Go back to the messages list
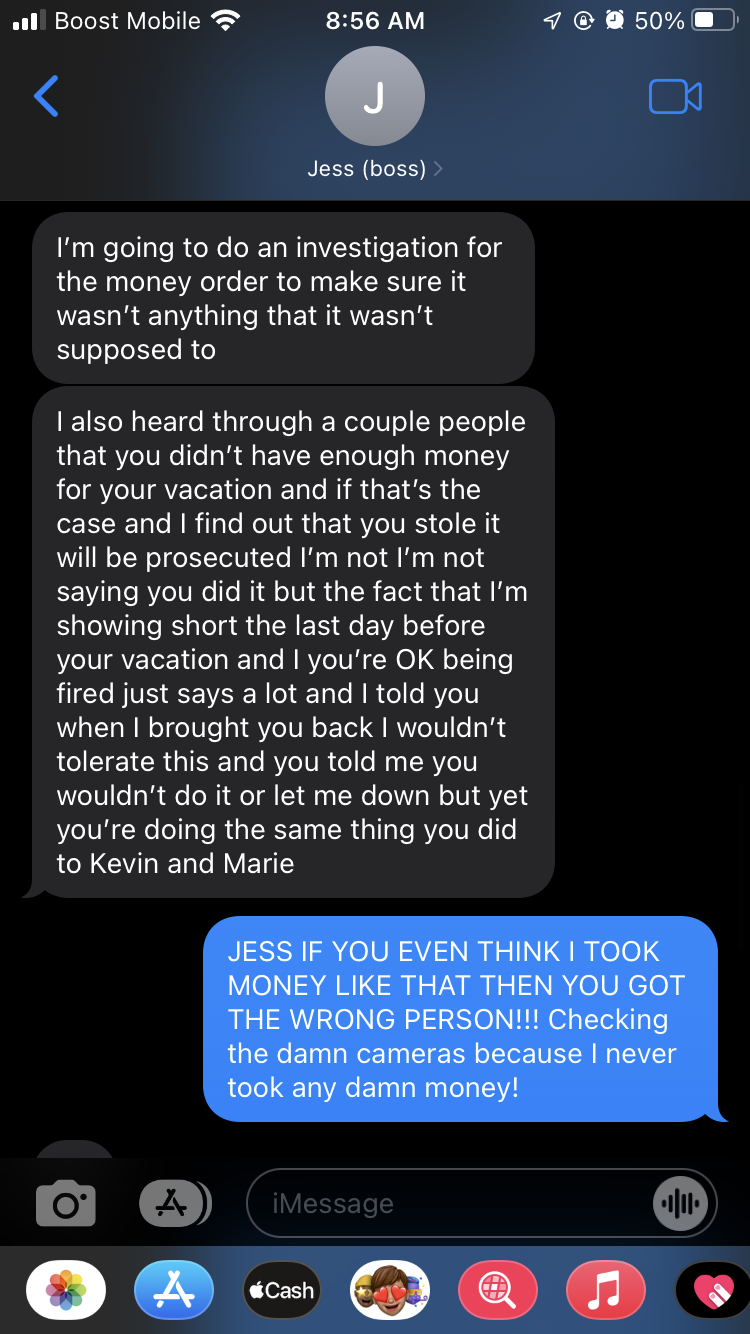The height and width of the screenshot is (1334, 750). (x=47, y=96)
